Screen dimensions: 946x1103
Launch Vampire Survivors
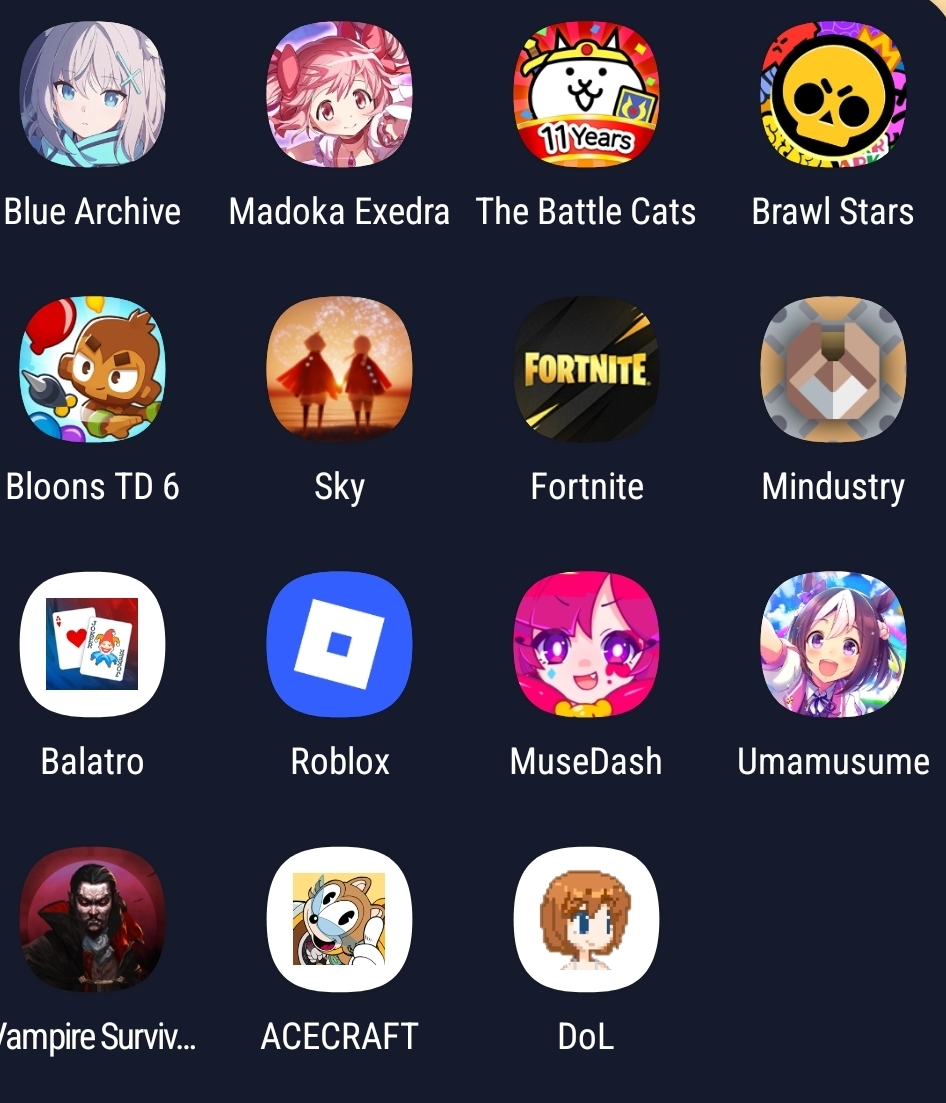tap(92, 919)
